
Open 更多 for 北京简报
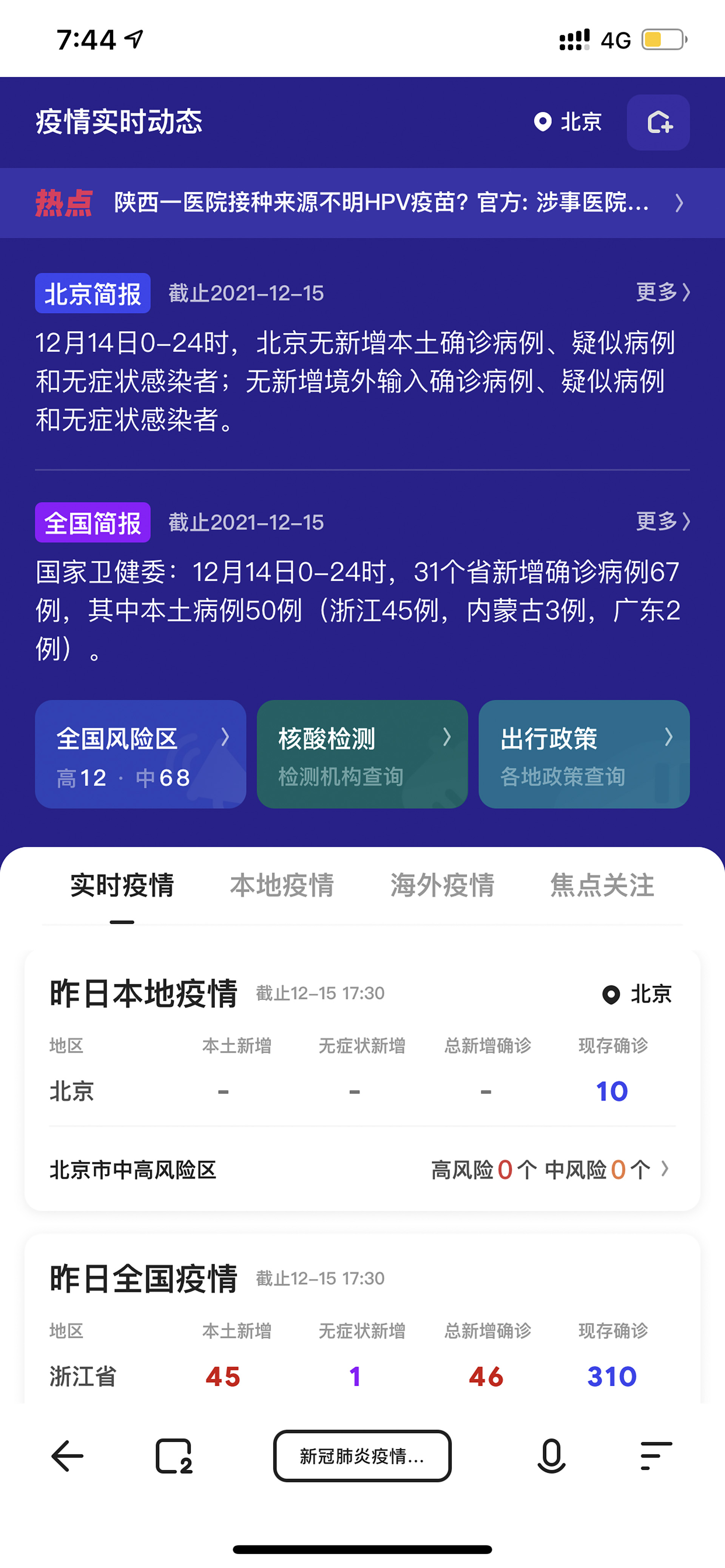point(663,292)
